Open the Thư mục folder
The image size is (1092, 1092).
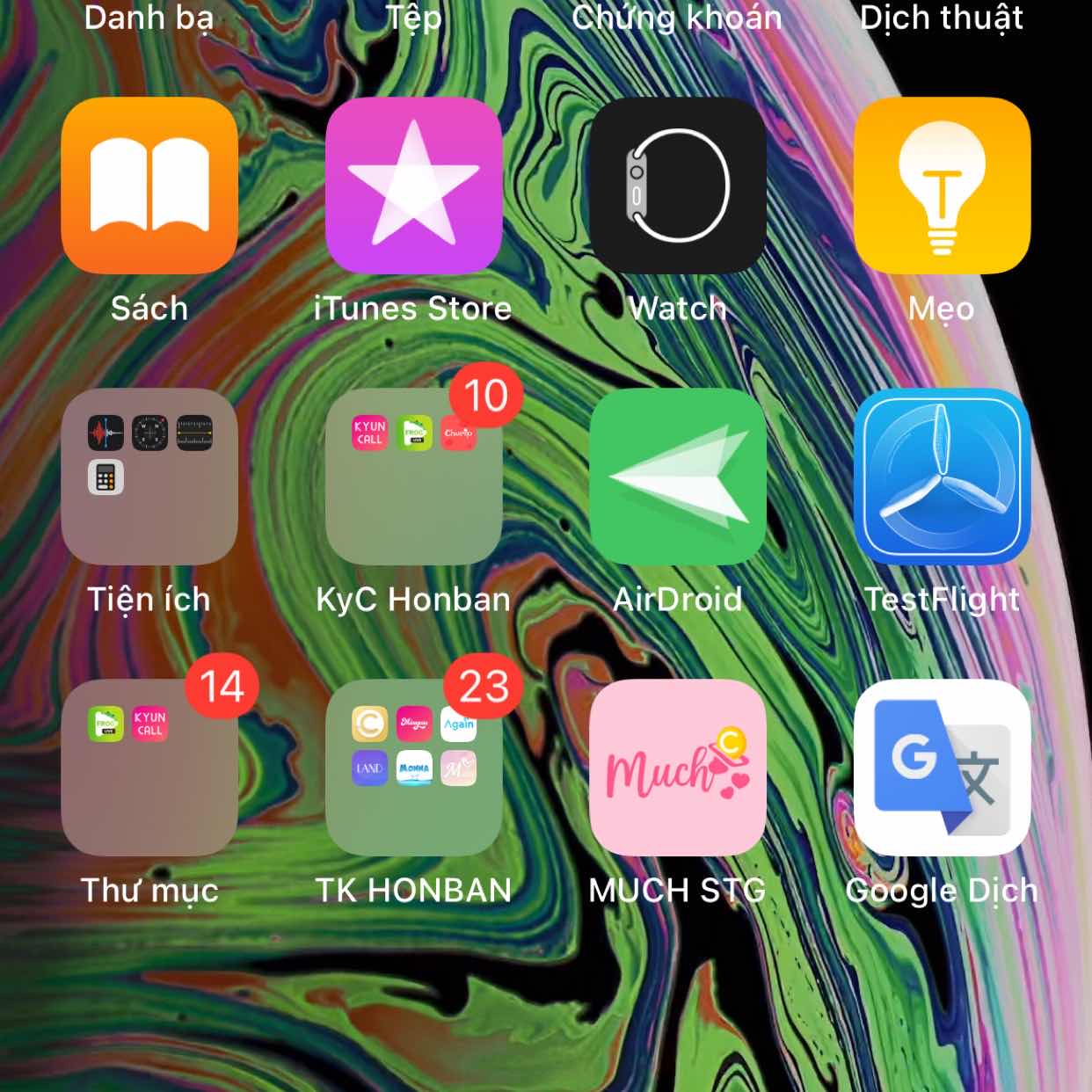pyautogui.click(x=149, y=768)
